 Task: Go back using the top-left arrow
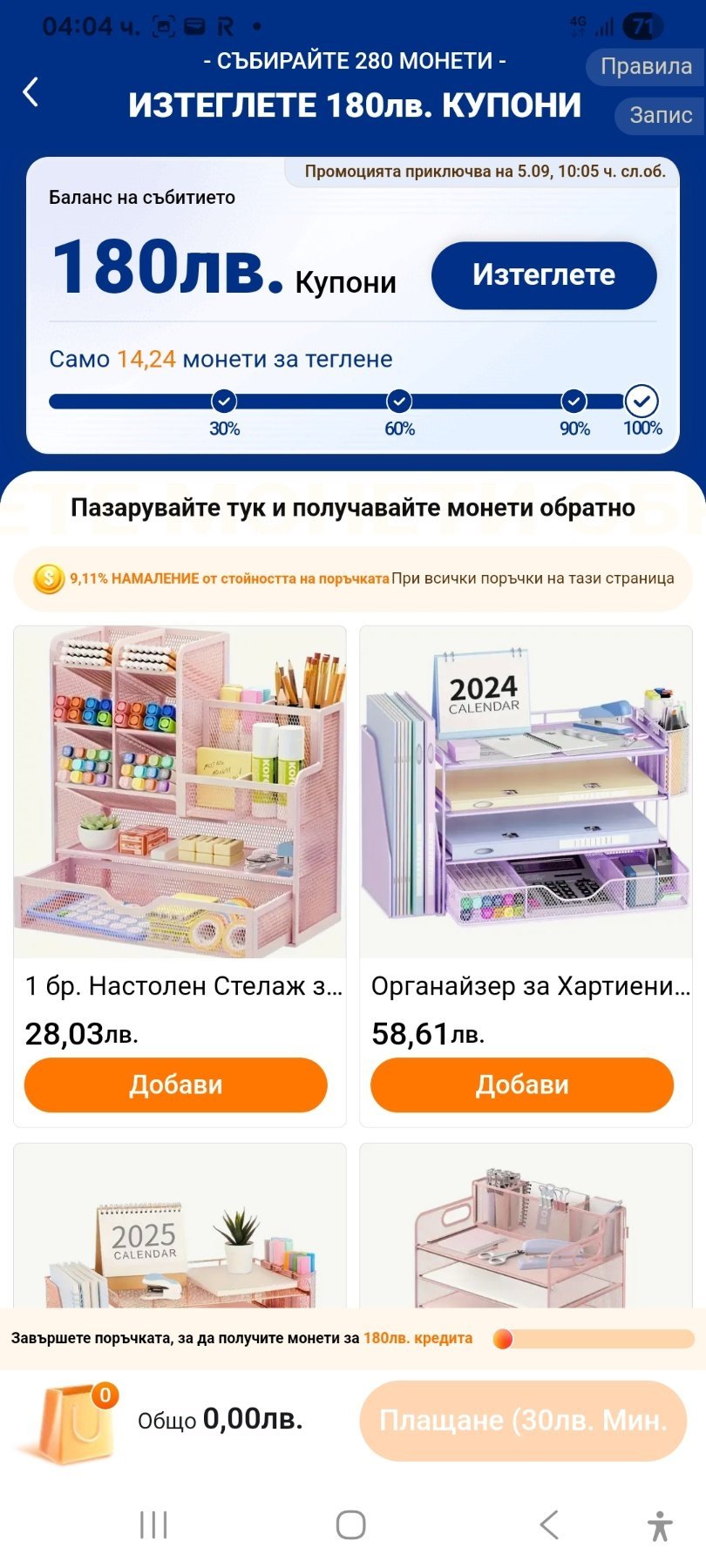pyautogui.click(x=31, y=91)
